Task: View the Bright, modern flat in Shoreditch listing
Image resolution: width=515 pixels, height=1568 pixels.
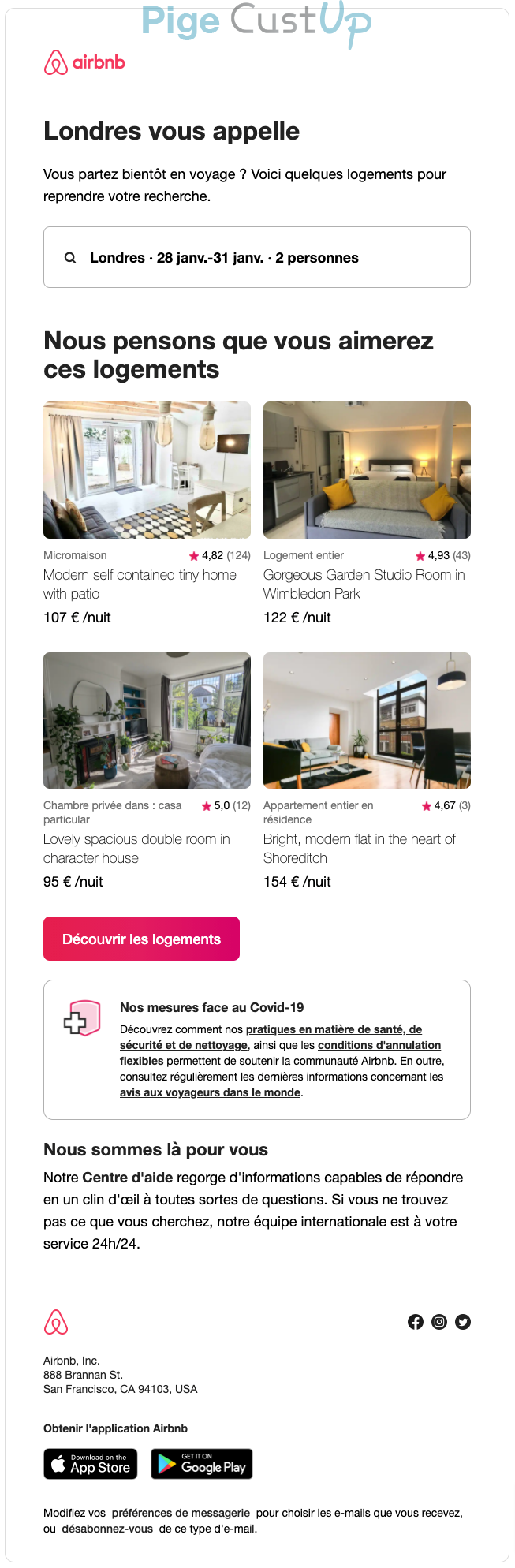Action: pyautogui.click(x=367, y=720)
